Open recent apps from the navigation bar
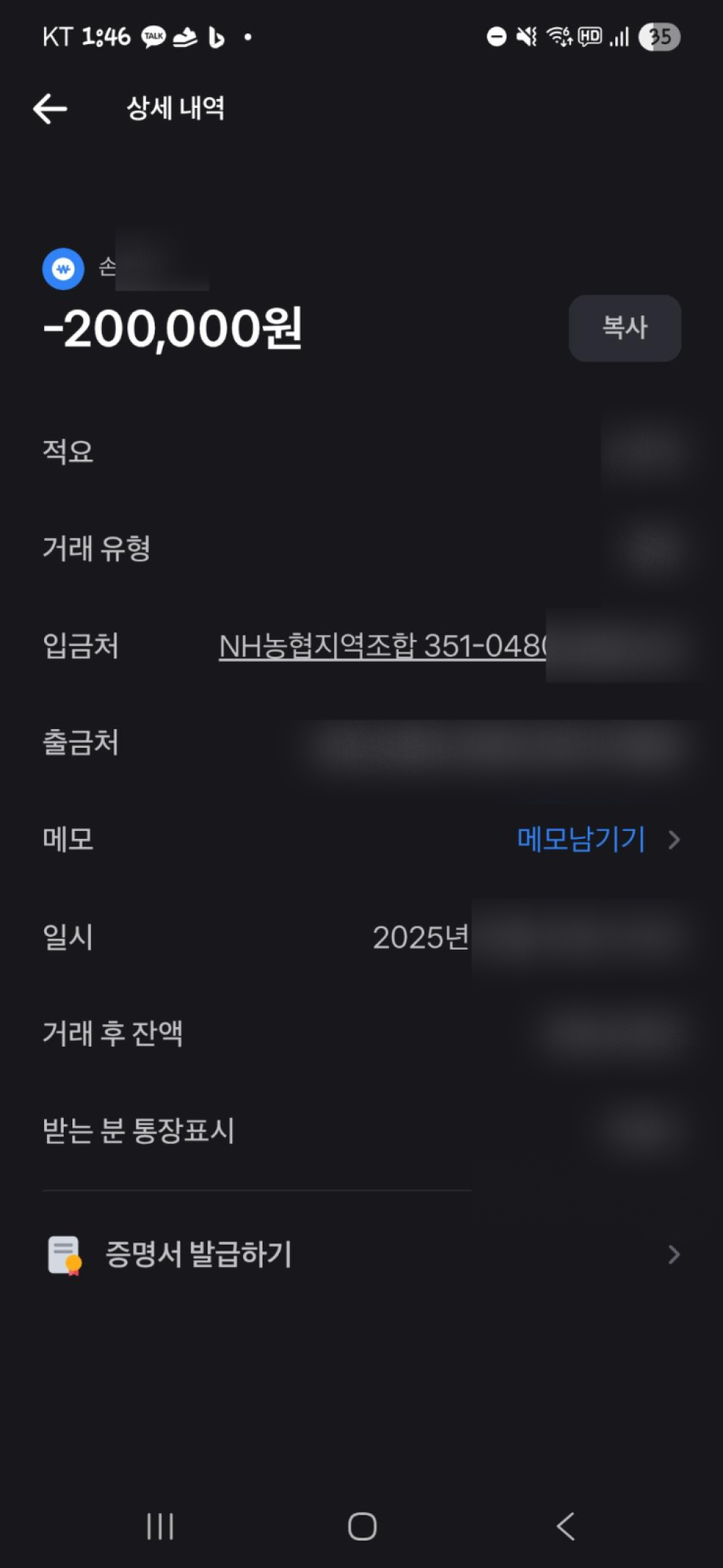The height and width of the screenshot is (1568, 723). point(160,1526)
